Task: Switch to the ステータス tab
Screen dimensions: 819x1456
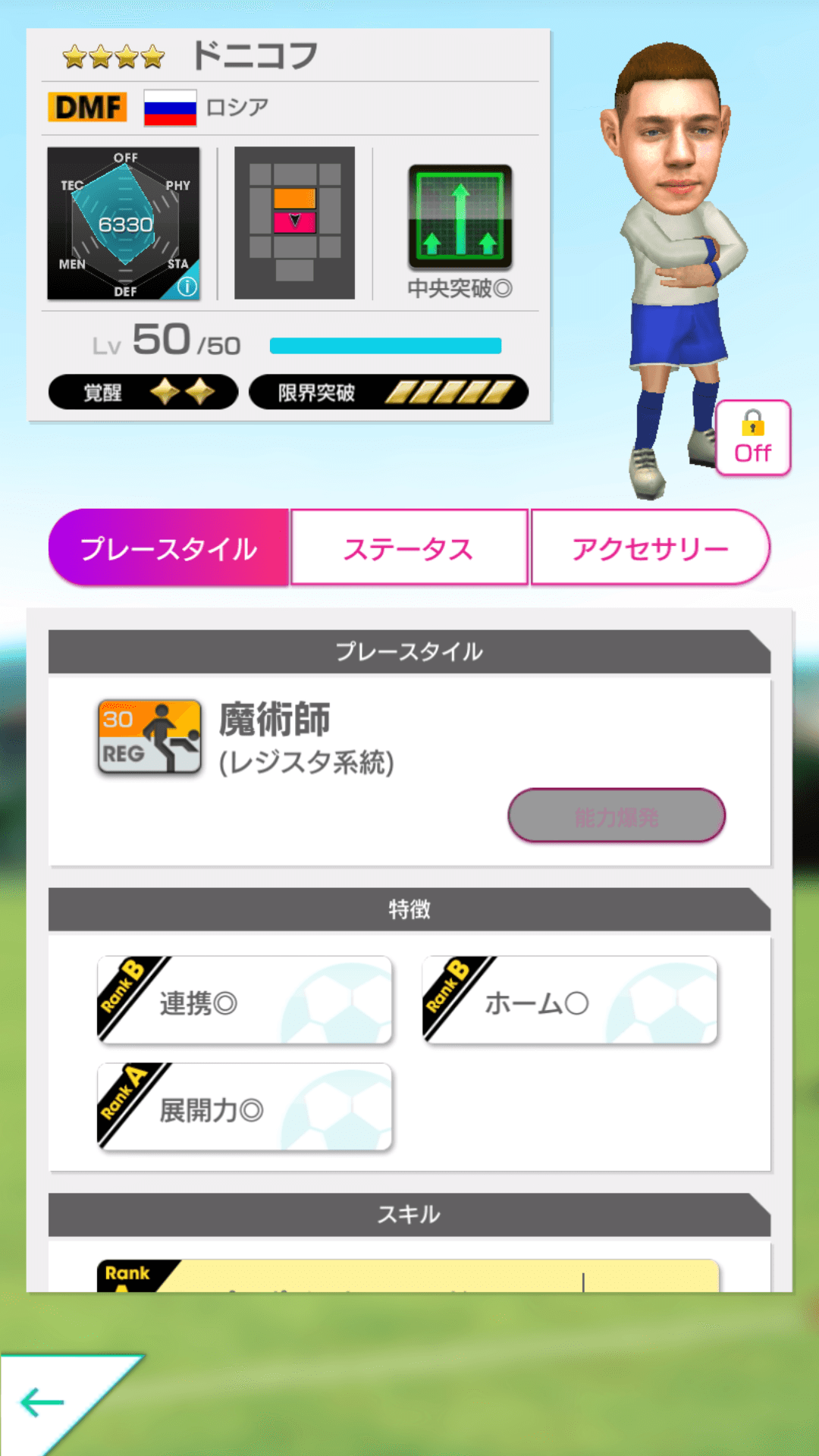Action: (409, 547)
